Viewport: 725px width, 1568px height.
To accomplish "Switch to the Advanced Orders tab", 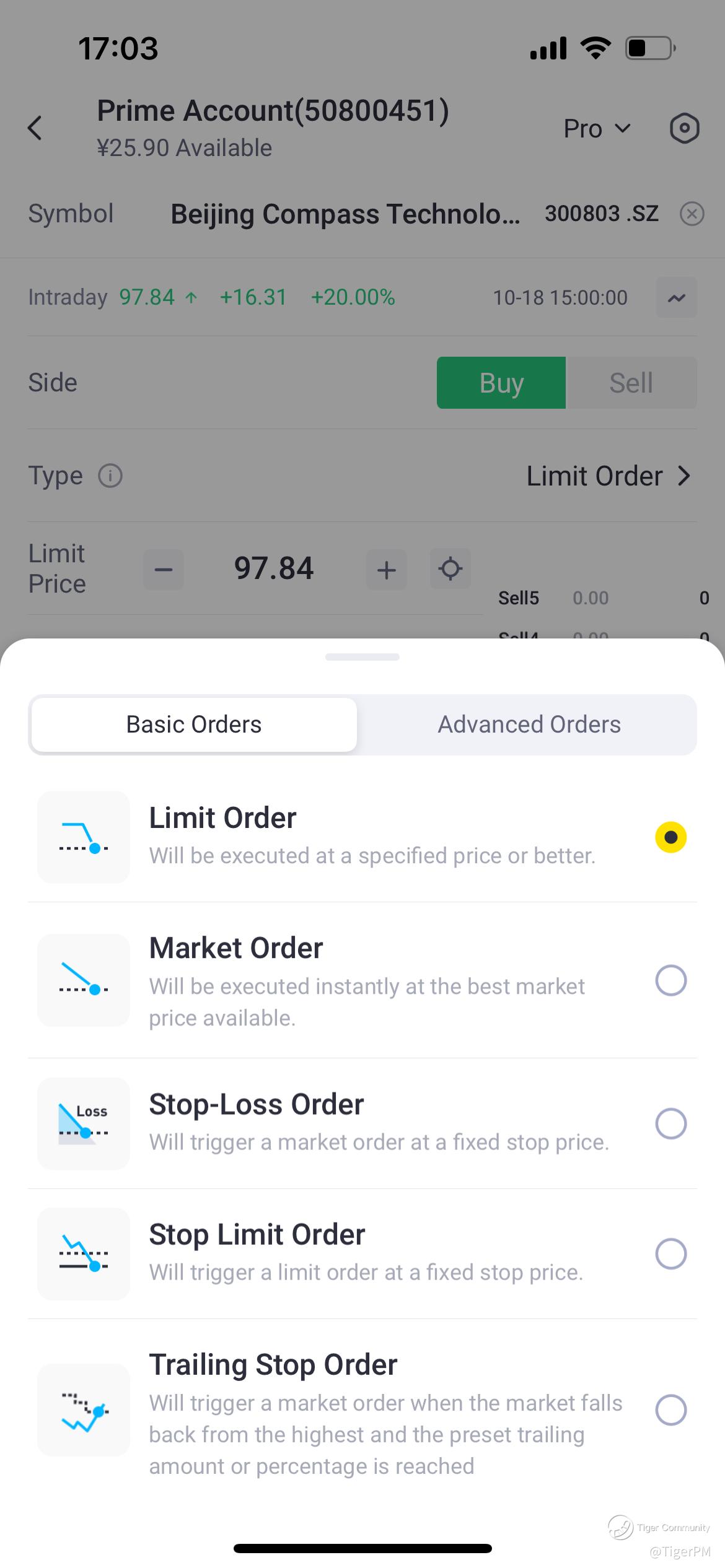I will pos(529,725).
